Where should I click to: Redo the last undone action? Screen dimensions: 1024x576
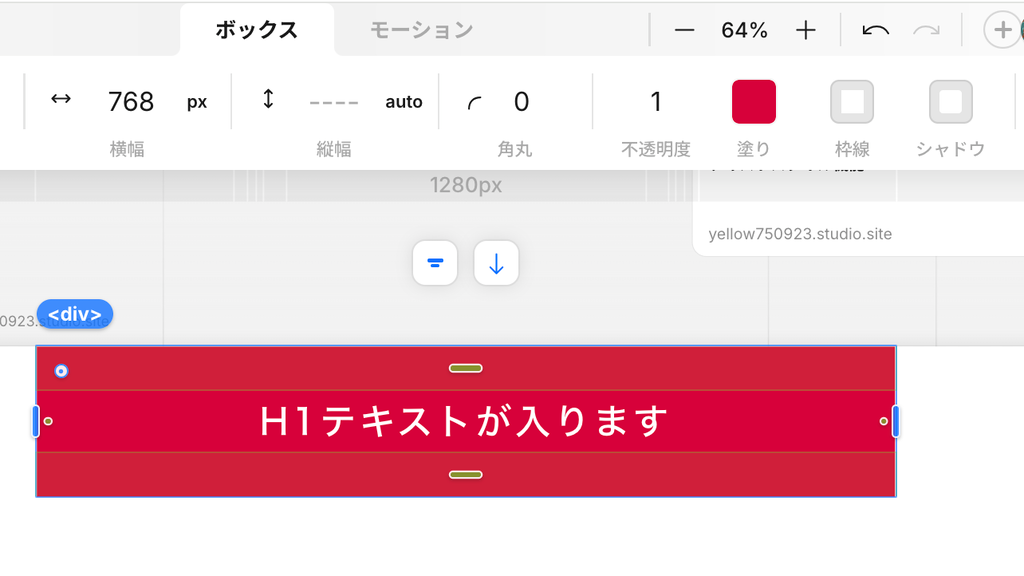point(927,30)
